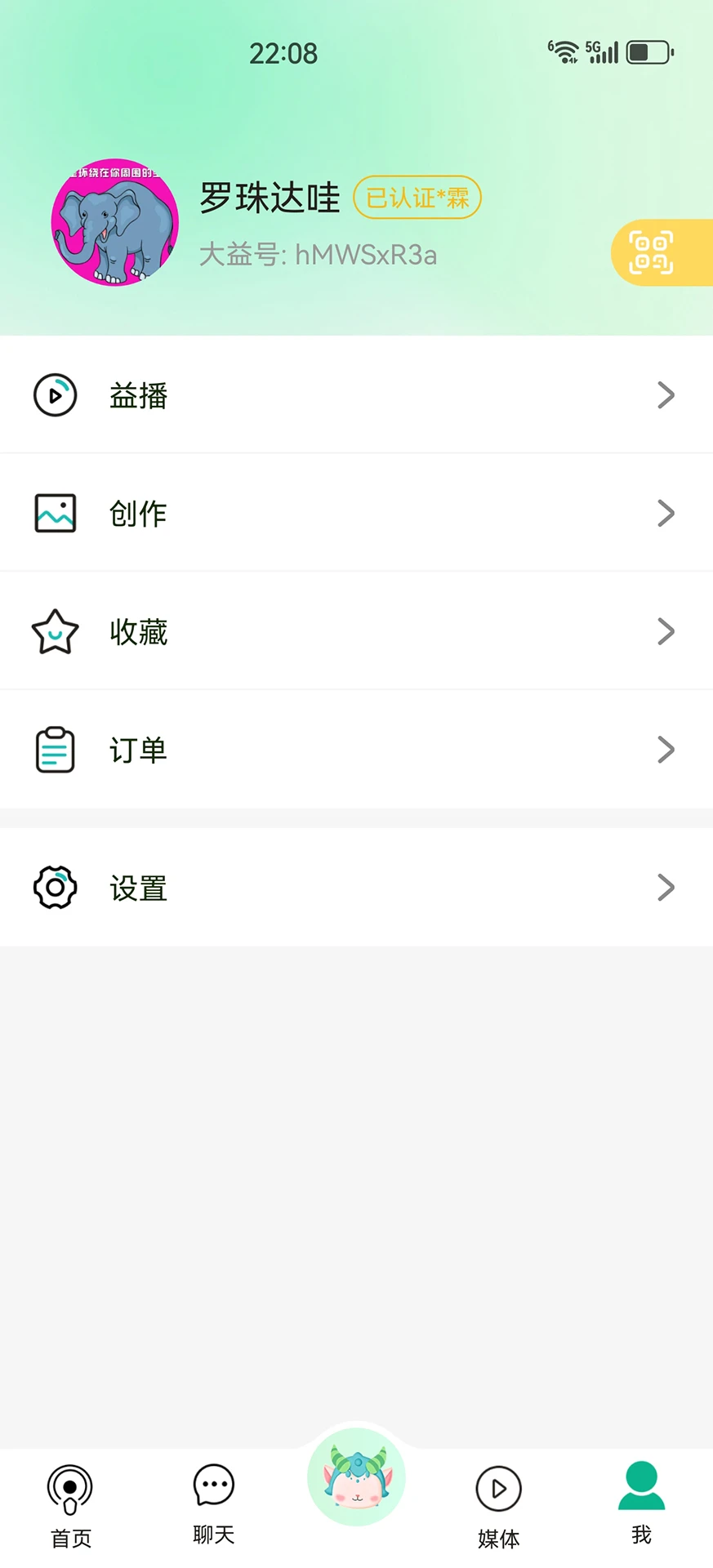Click the 设置 gear icon
The width and height of the screenshot is (713, 1568).
pyautogui.click(x=55, y=888)
